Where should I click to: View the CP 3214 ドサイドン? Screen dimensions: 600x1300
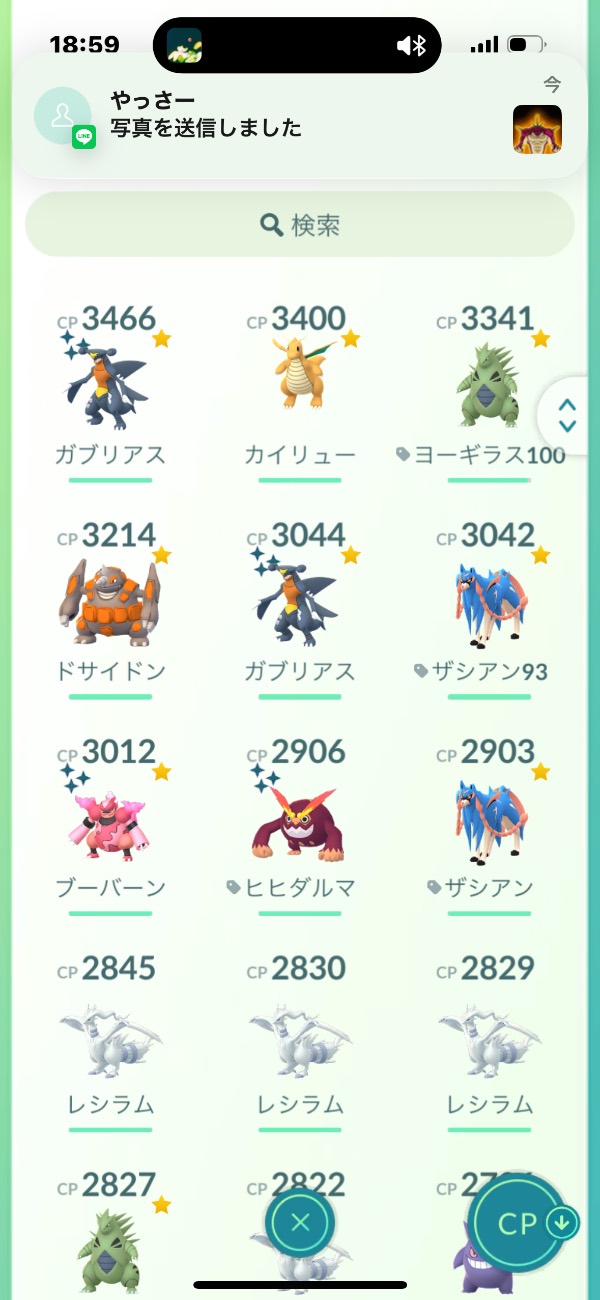pos(110,605)
